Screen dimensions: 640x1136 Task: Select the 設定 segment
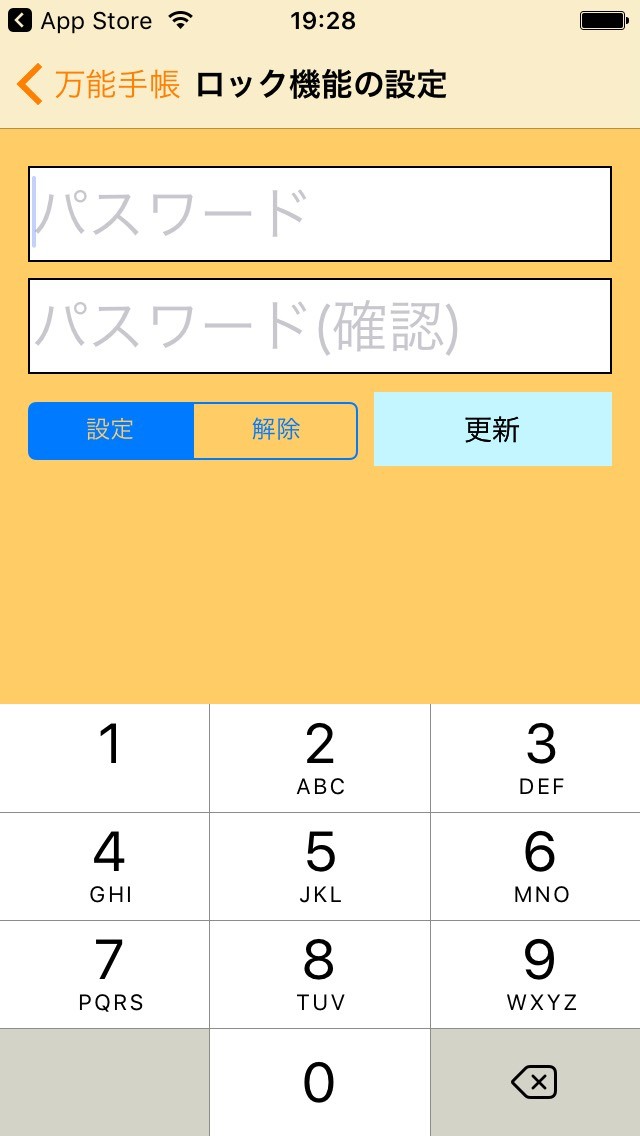pyautogui.click(x=111, y=430)
